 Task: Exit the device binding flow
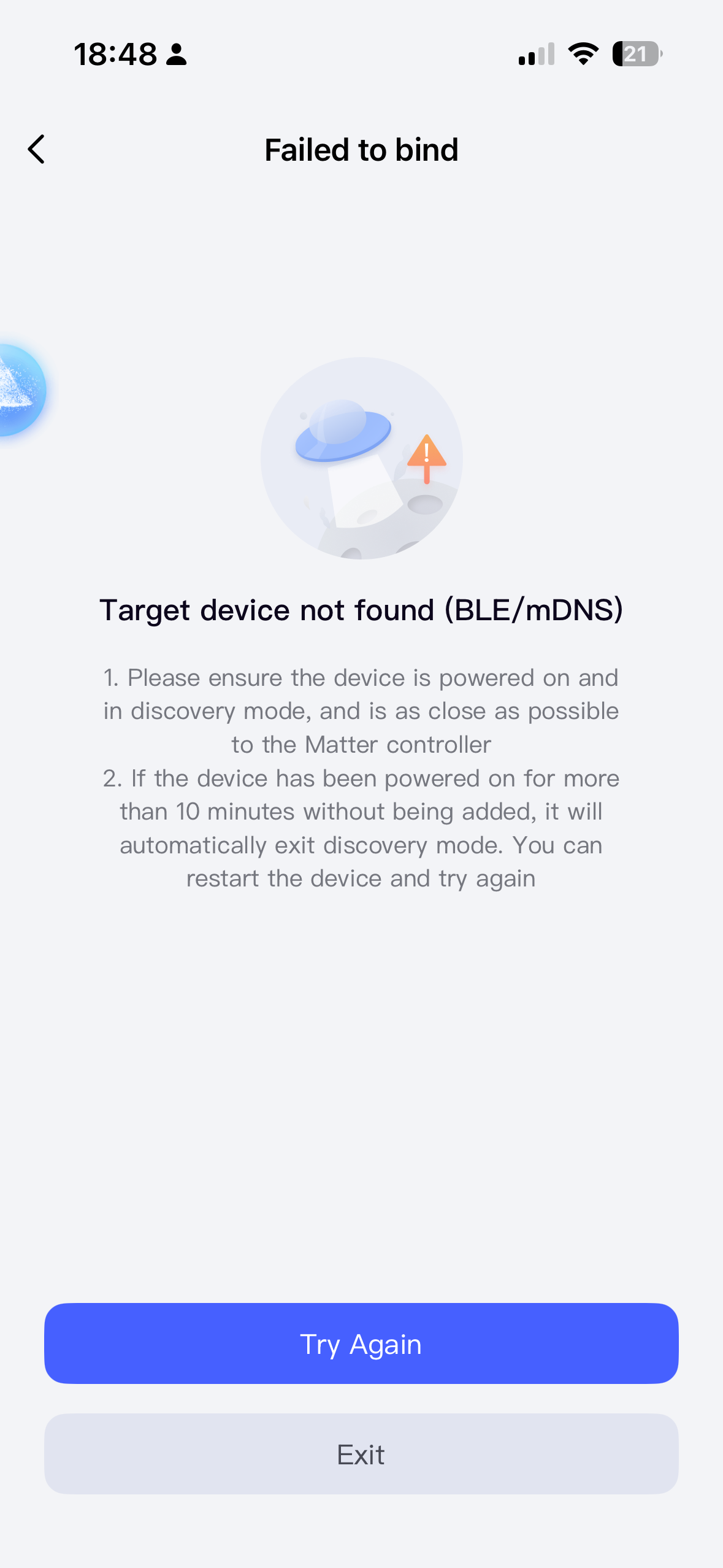(x=361, y=1454)
